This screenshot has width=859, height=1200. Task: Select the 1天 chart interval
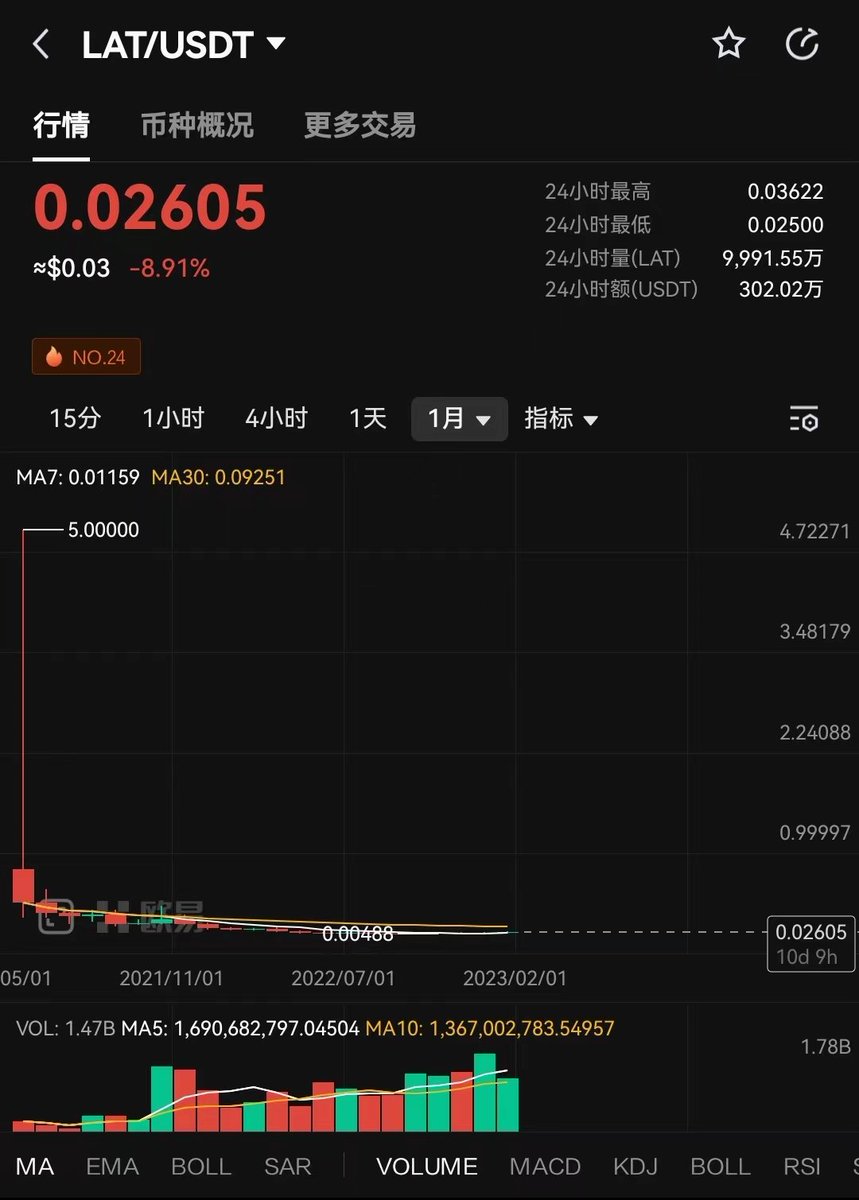point(367,418)
